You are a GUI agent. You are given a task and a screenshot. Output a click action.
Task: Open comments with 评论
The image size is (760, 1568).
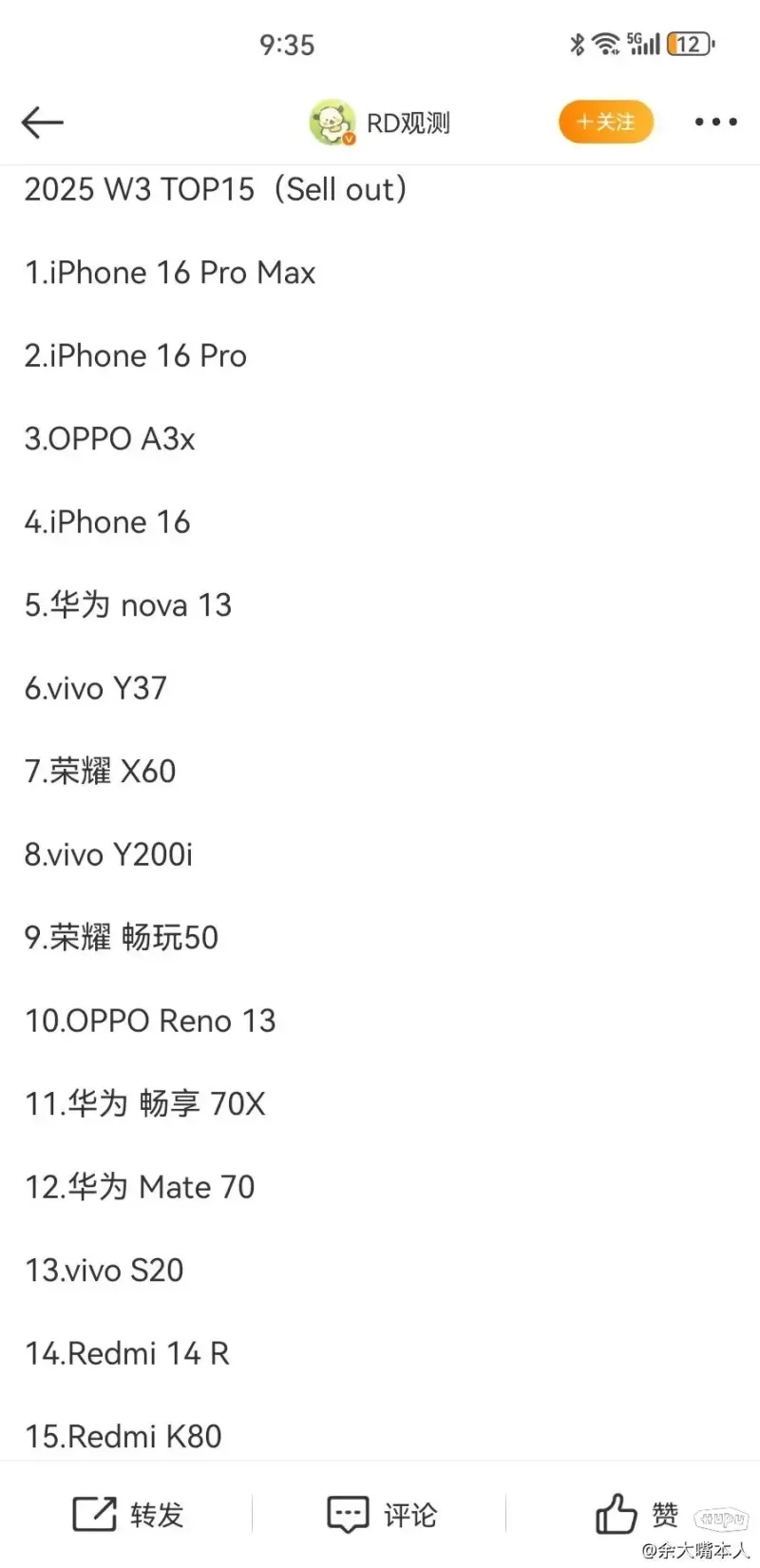pyautogui.click(x=382, y=1514)
